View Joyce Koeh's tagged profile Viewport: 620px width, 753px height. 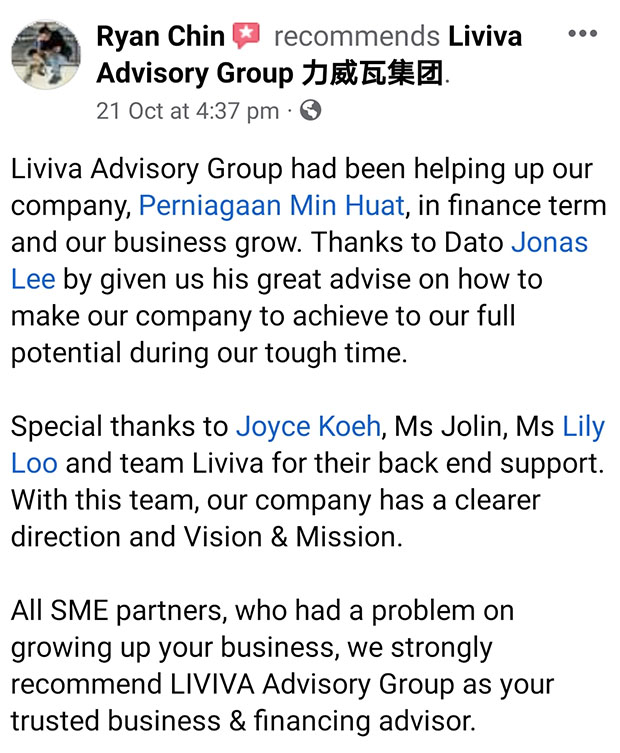pos(308,427)
